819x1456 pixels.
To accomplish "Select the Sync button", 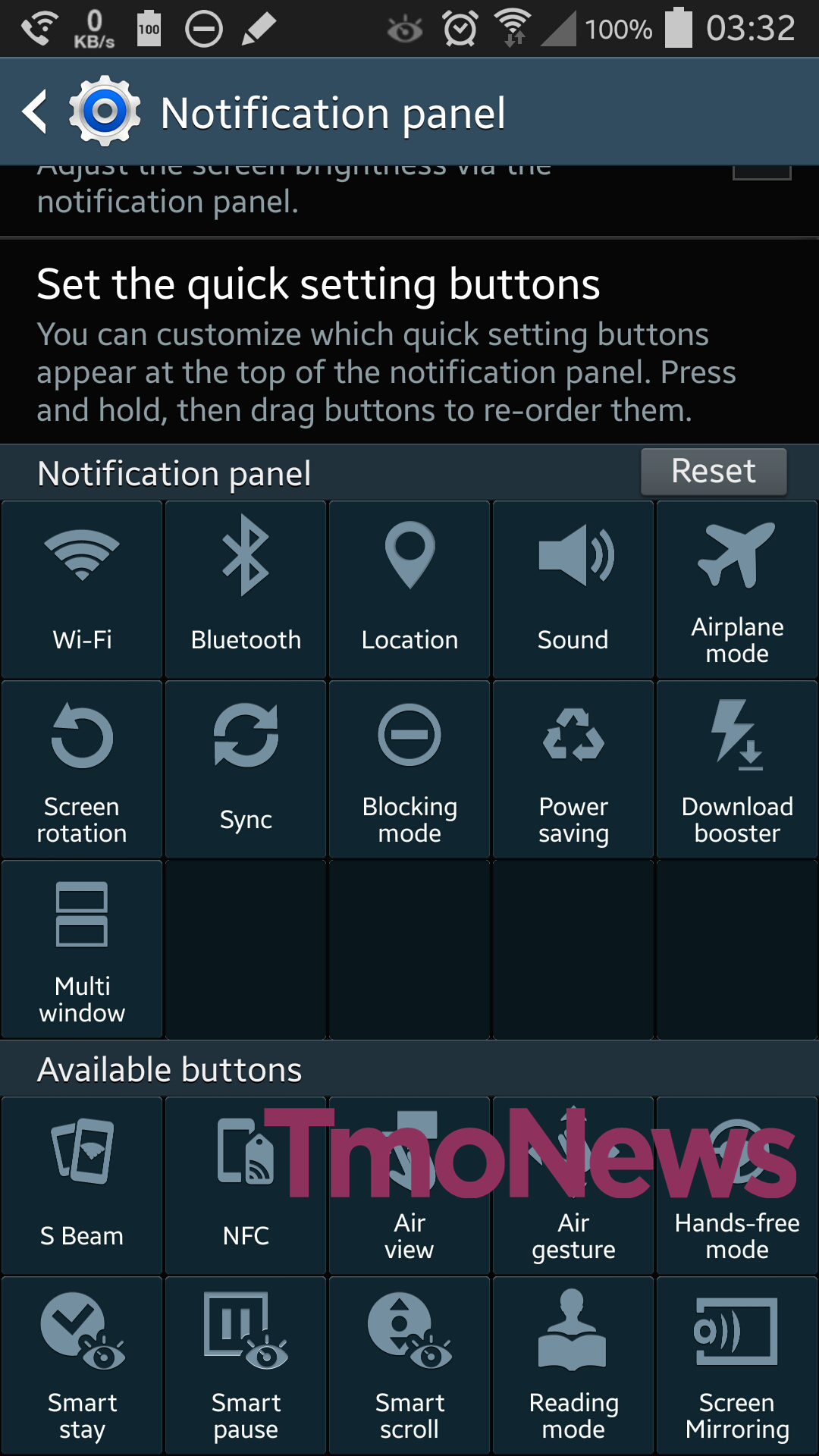I will point(246,769).
